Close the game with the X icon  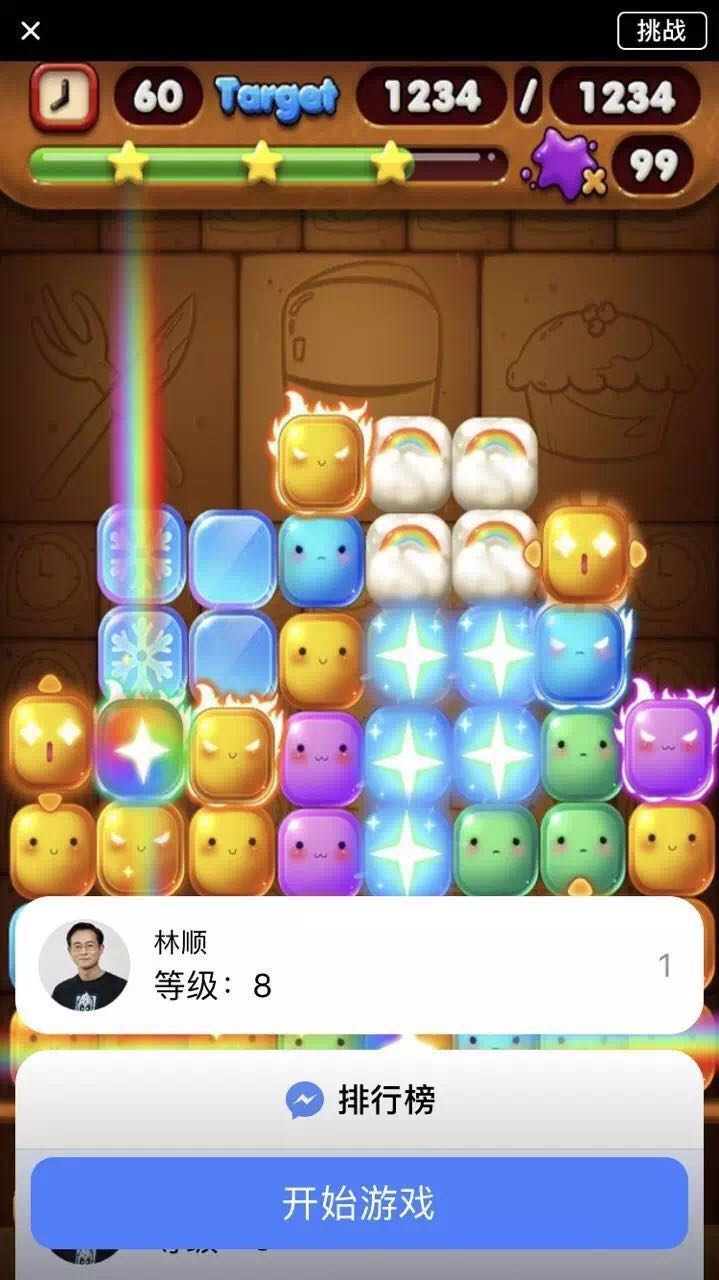(30, 31)
